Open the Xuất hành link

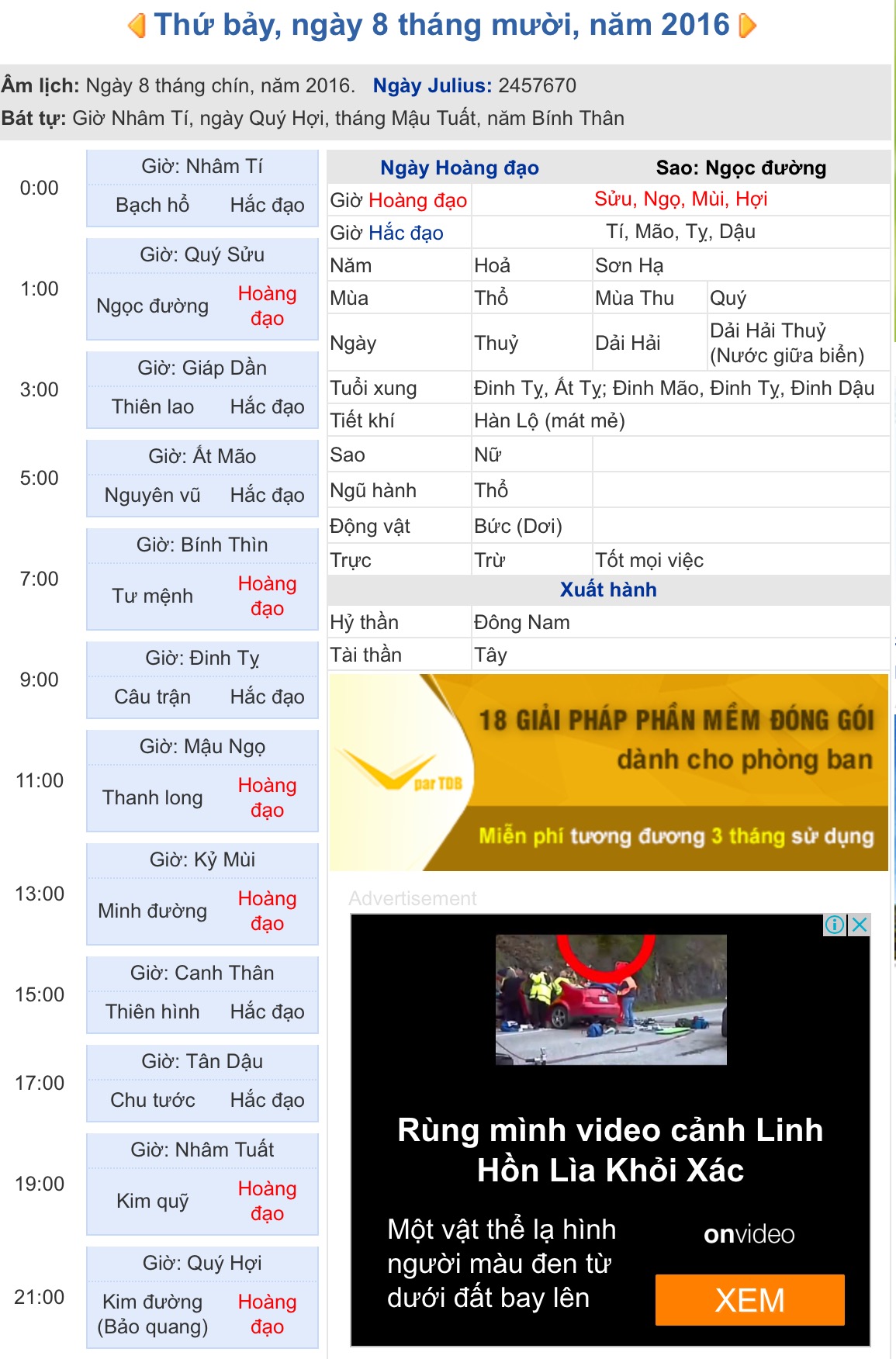click(608, 590)
